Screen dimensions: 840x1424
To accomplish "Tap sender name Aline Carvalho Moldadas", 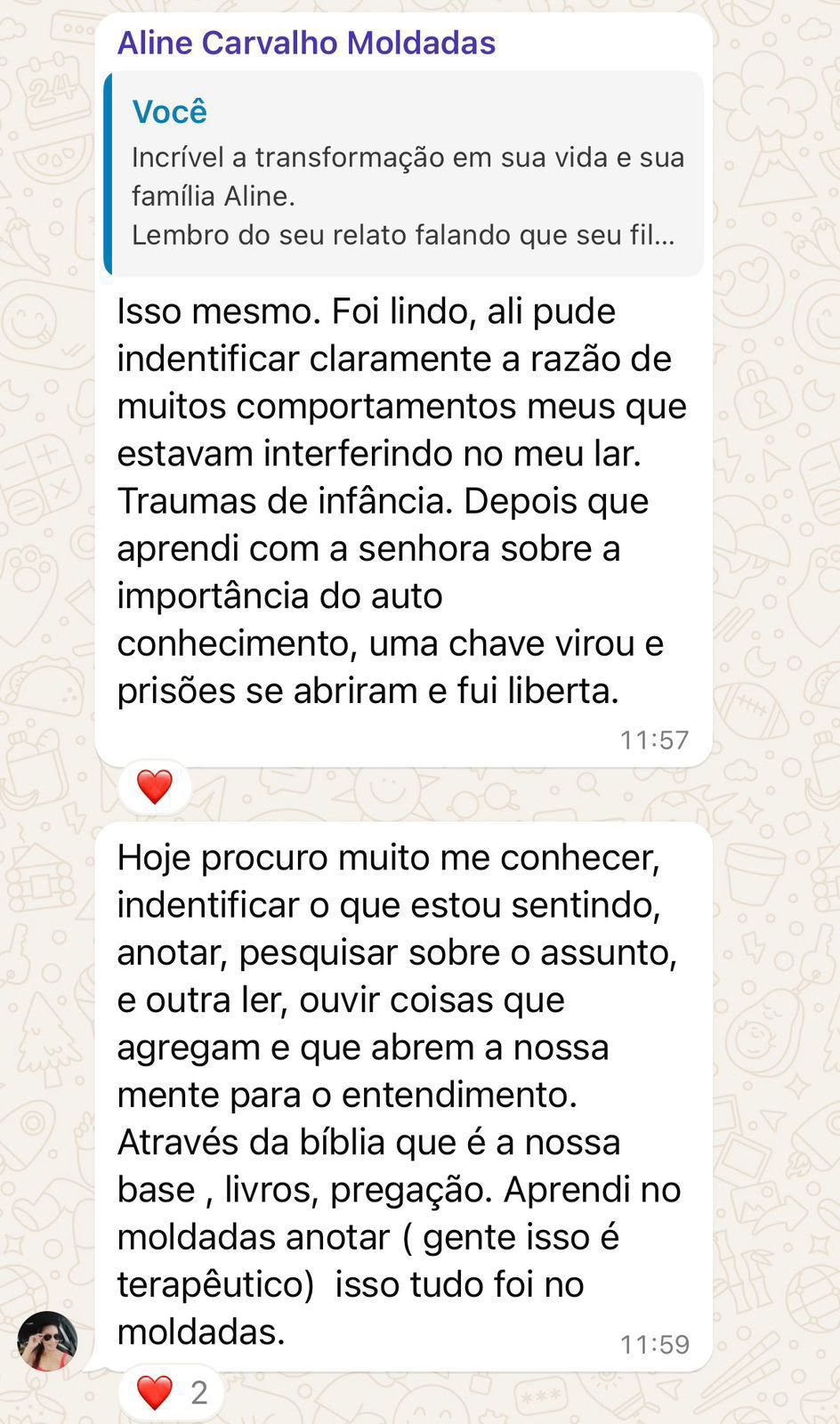I will (306, 43).
